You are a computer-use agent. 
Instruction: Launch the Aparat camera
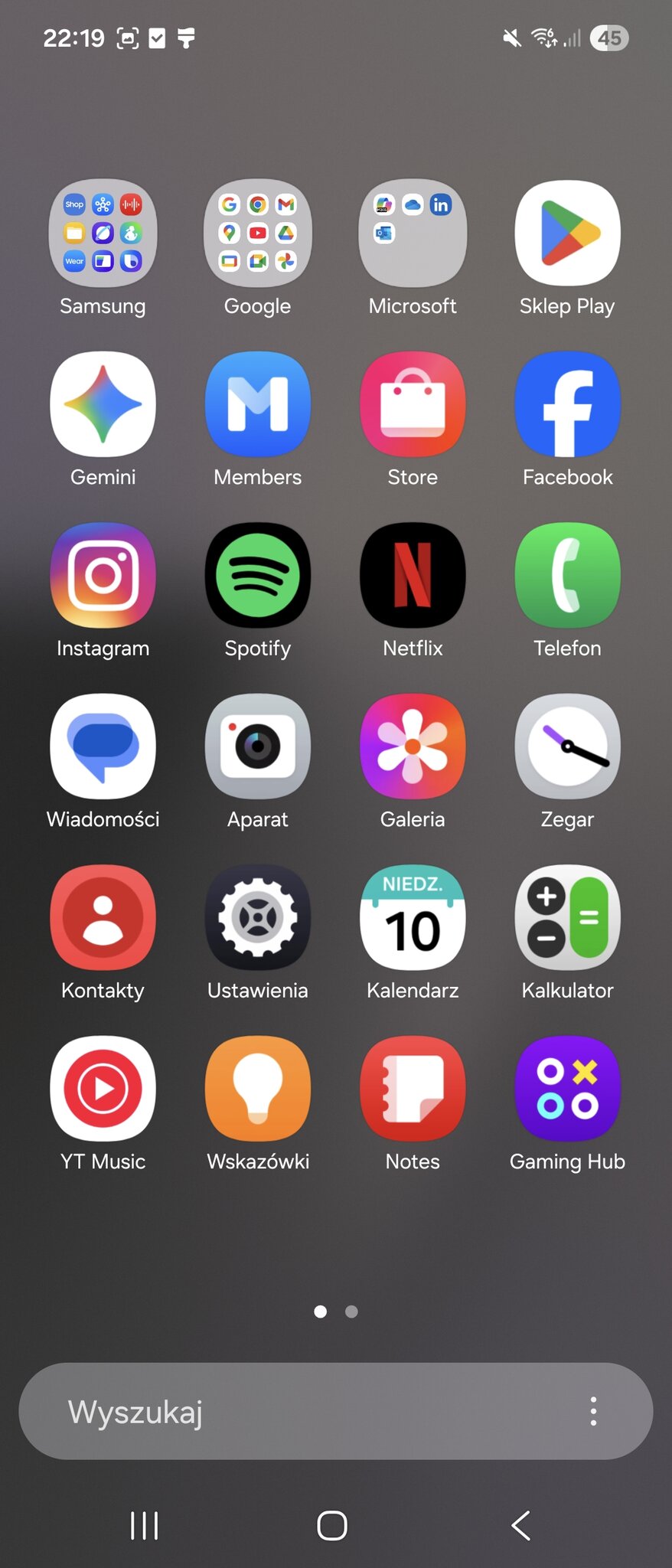[x=258, y=746]
